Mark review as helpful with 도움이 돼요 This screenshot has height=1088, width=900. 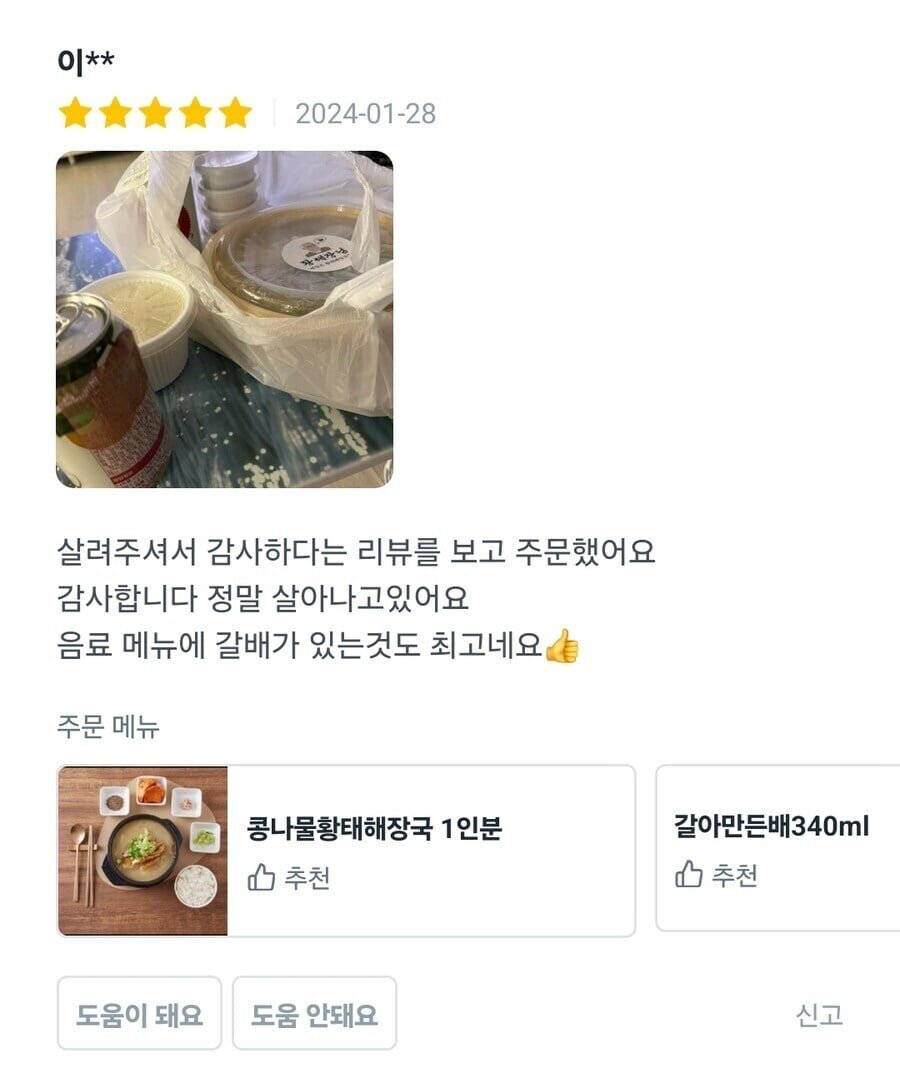tap(139, 1014)
